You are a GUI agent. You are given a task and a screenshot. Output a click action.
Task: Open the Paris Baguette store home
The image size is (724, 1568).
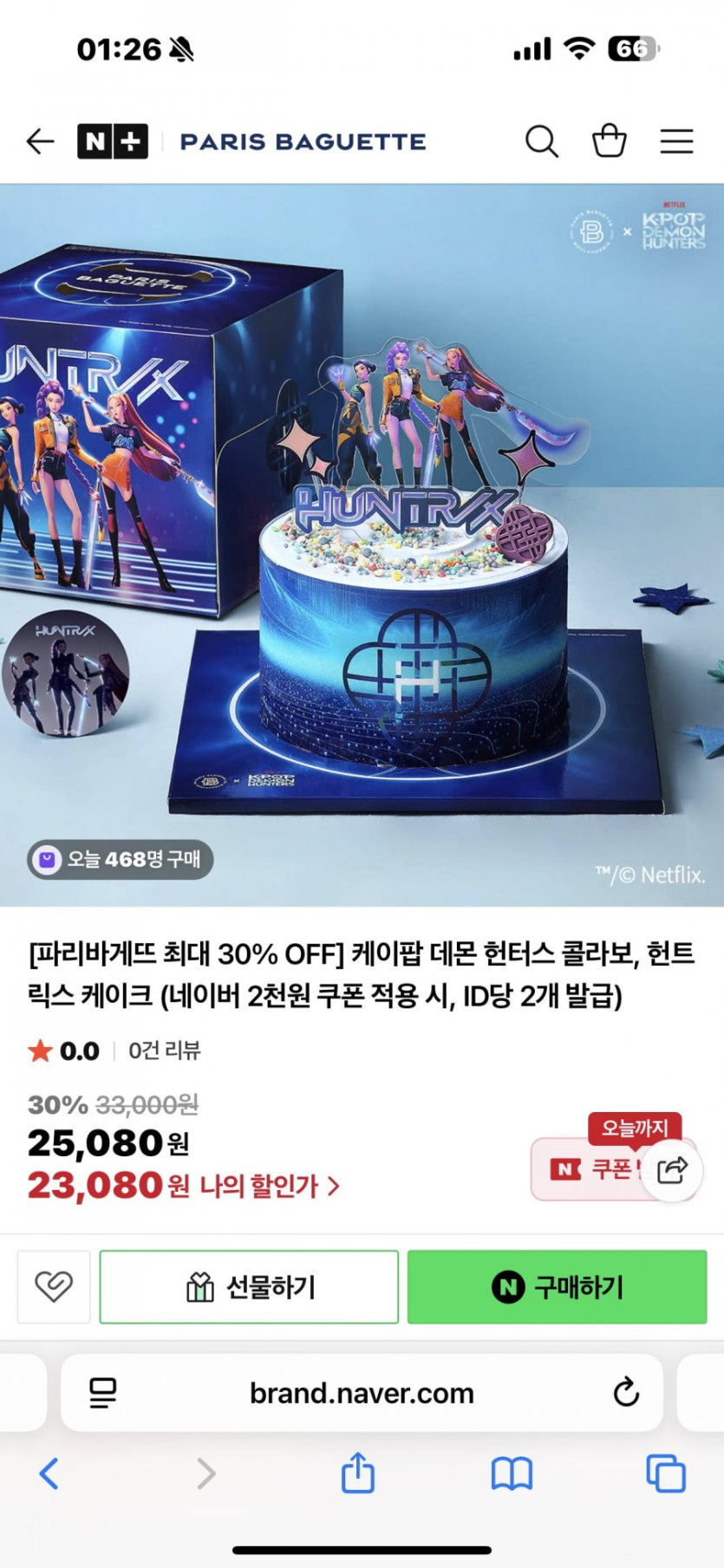click(x=303, y=141)
